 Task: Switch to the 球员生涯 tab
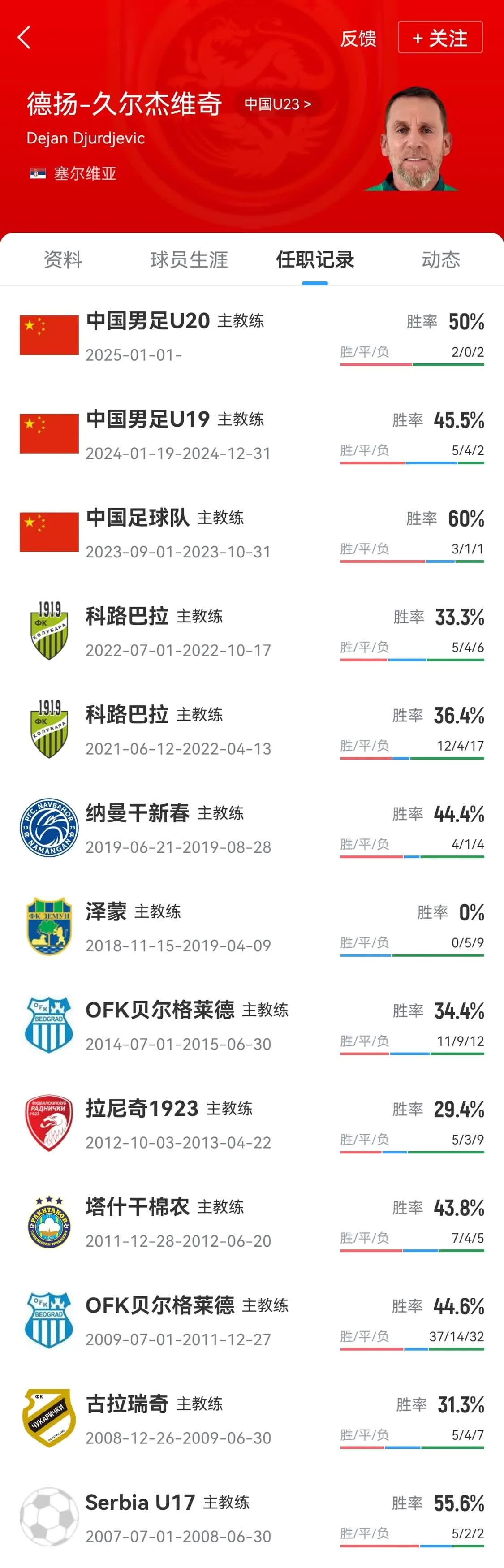point(189,259)
